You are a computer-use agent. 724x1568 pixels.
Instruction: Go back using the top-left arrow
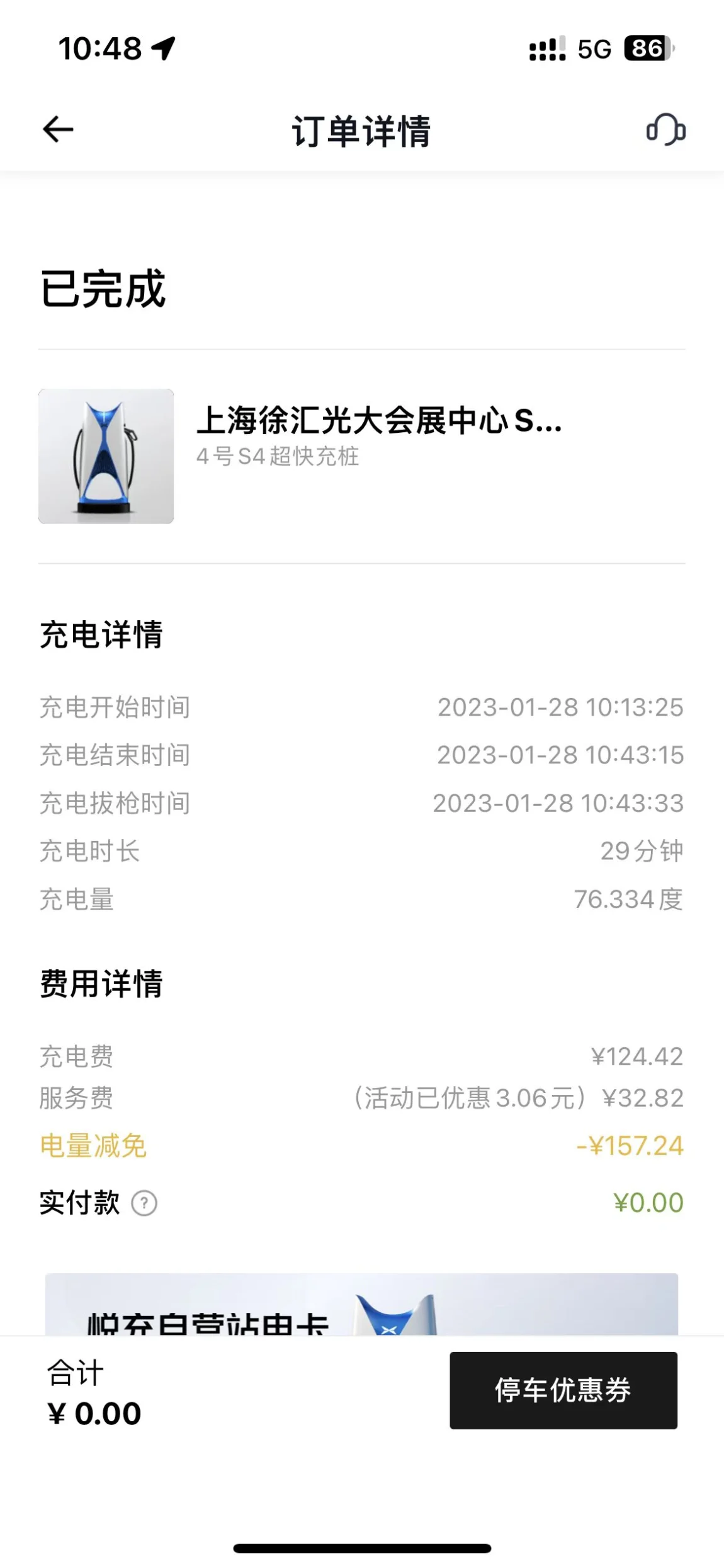pyautogui.click(x=58, y=130)
